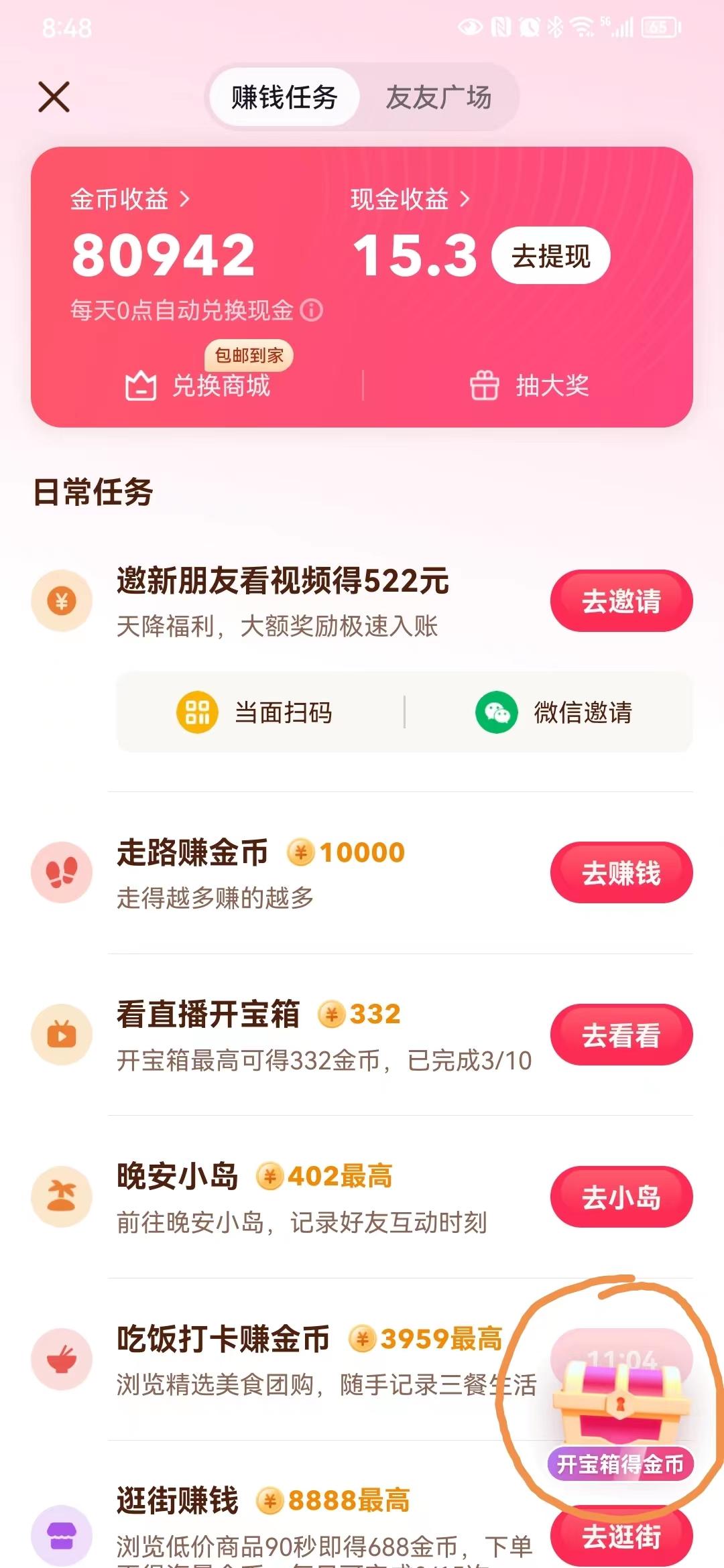The height and width of the screenshot is (1568, 724).
Task: Click the TV icon for 看直播开宝箱
Action: pyautogui.click(x=62, y=1034)
